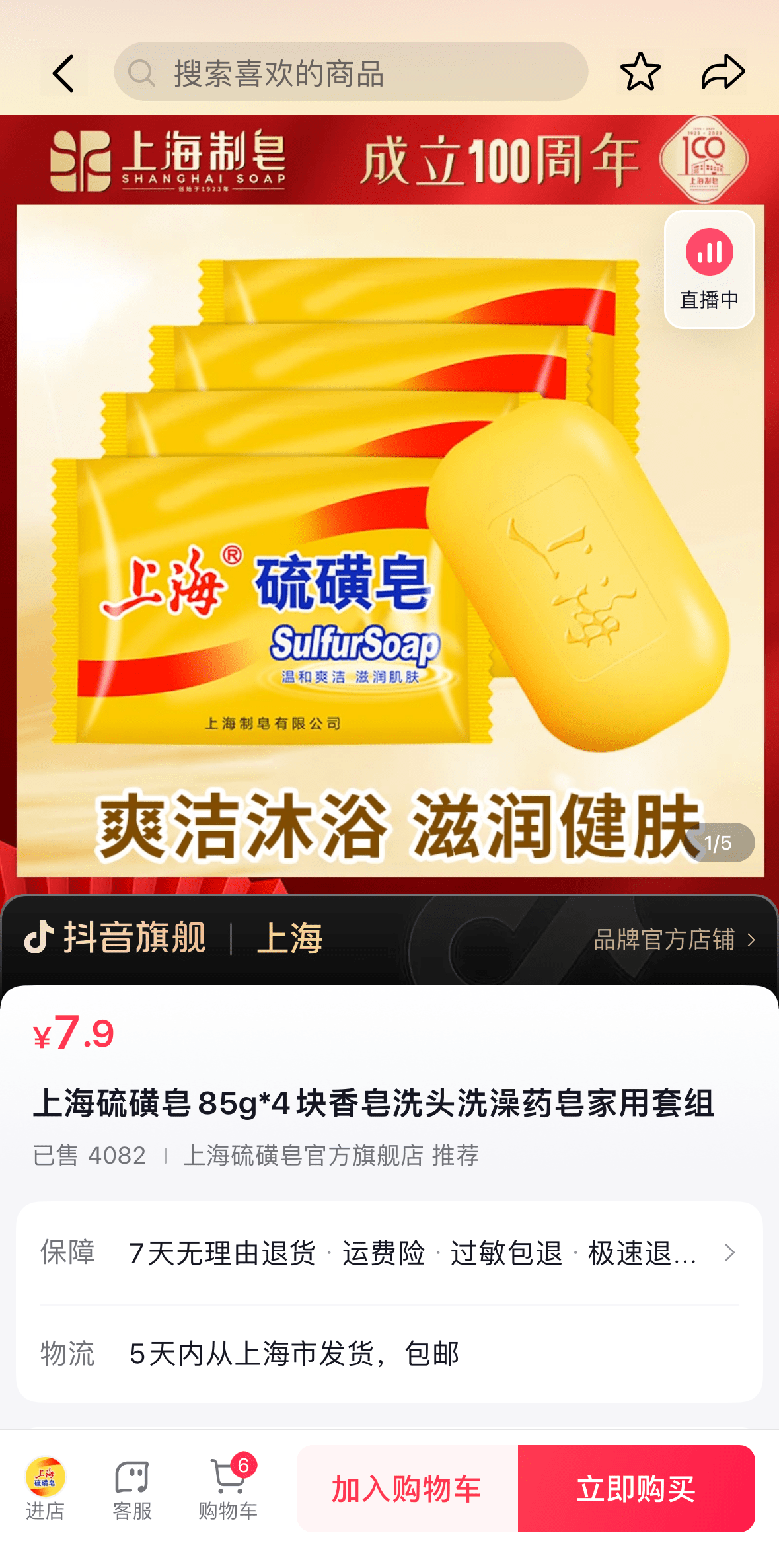Open the 直播中 live stream badge
This screenshot has width=779, height=1568.
coord(709,270)
